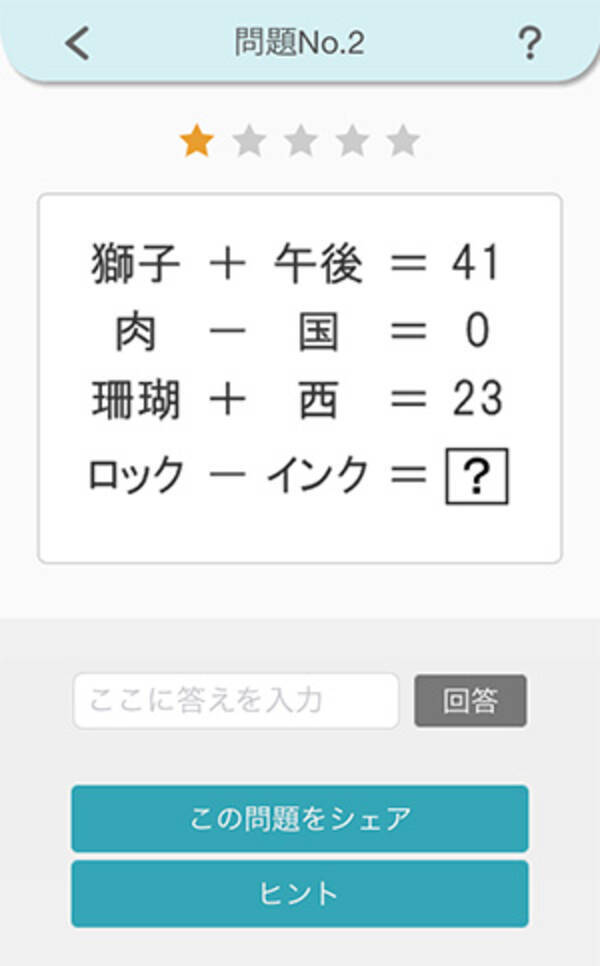Focus the ここに答えを入力 answer field

coord(236,700)
